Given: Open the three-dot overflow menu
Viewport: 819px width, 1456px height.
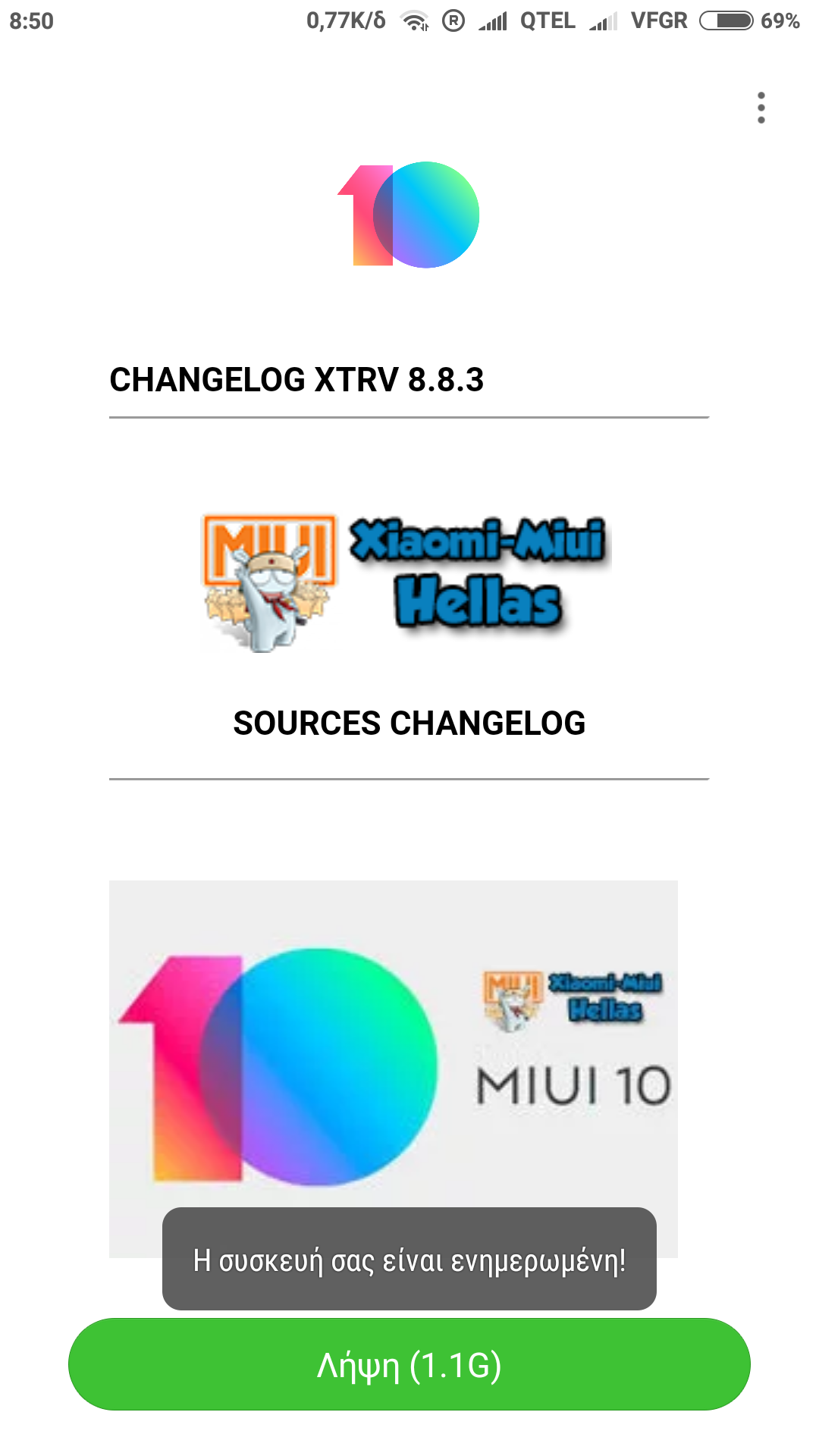Looking at the screenshot, I should click(761, 108).
